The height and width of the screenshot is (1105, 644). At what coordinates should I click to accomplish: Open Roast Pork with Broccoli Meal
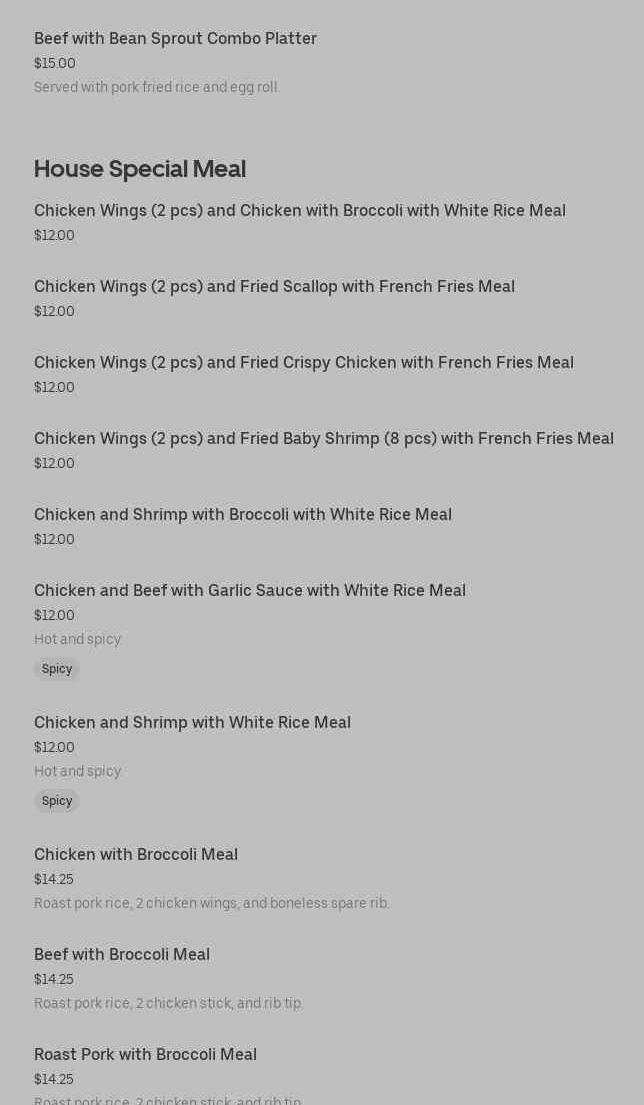[x=145, y=1055]
